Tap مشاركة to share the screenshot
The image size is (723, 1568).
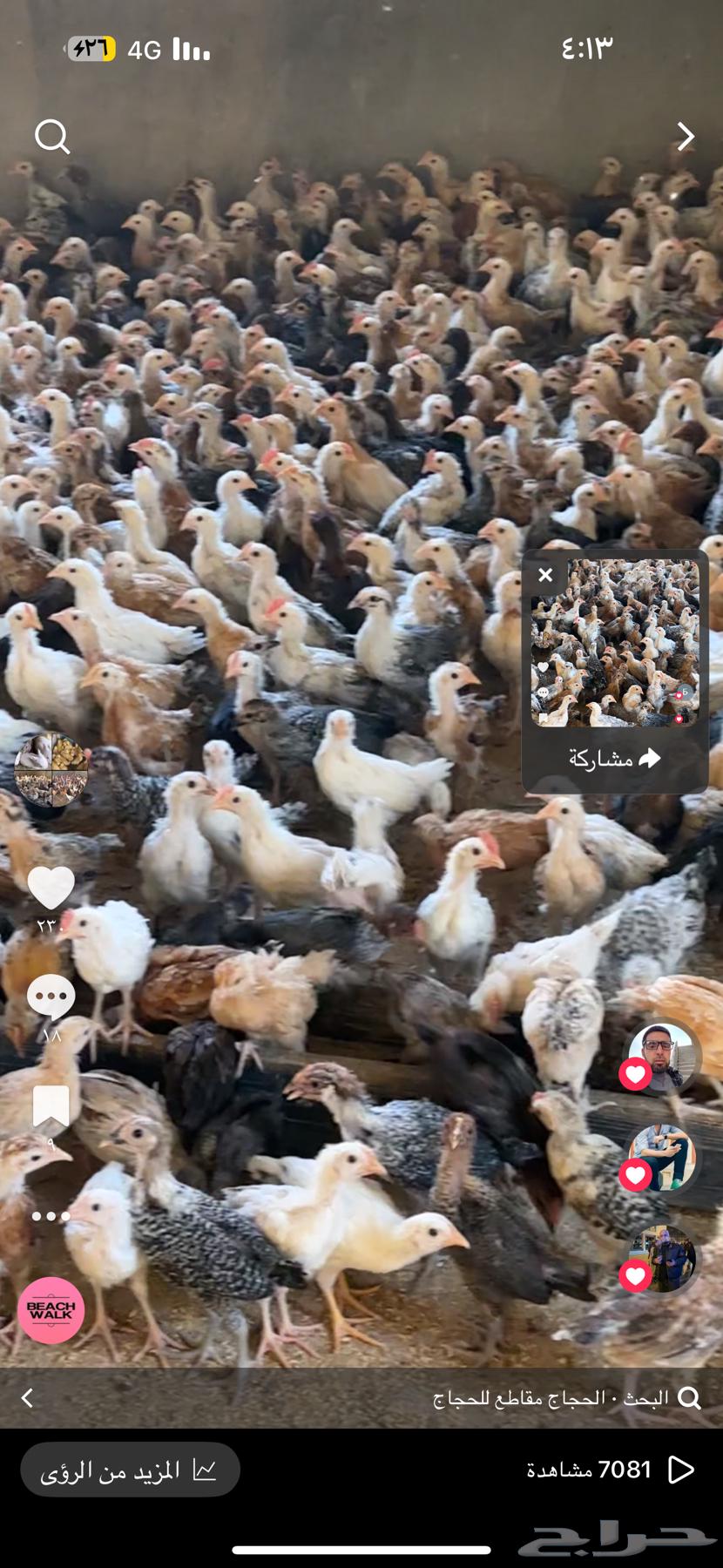click(x=615, y=759)
